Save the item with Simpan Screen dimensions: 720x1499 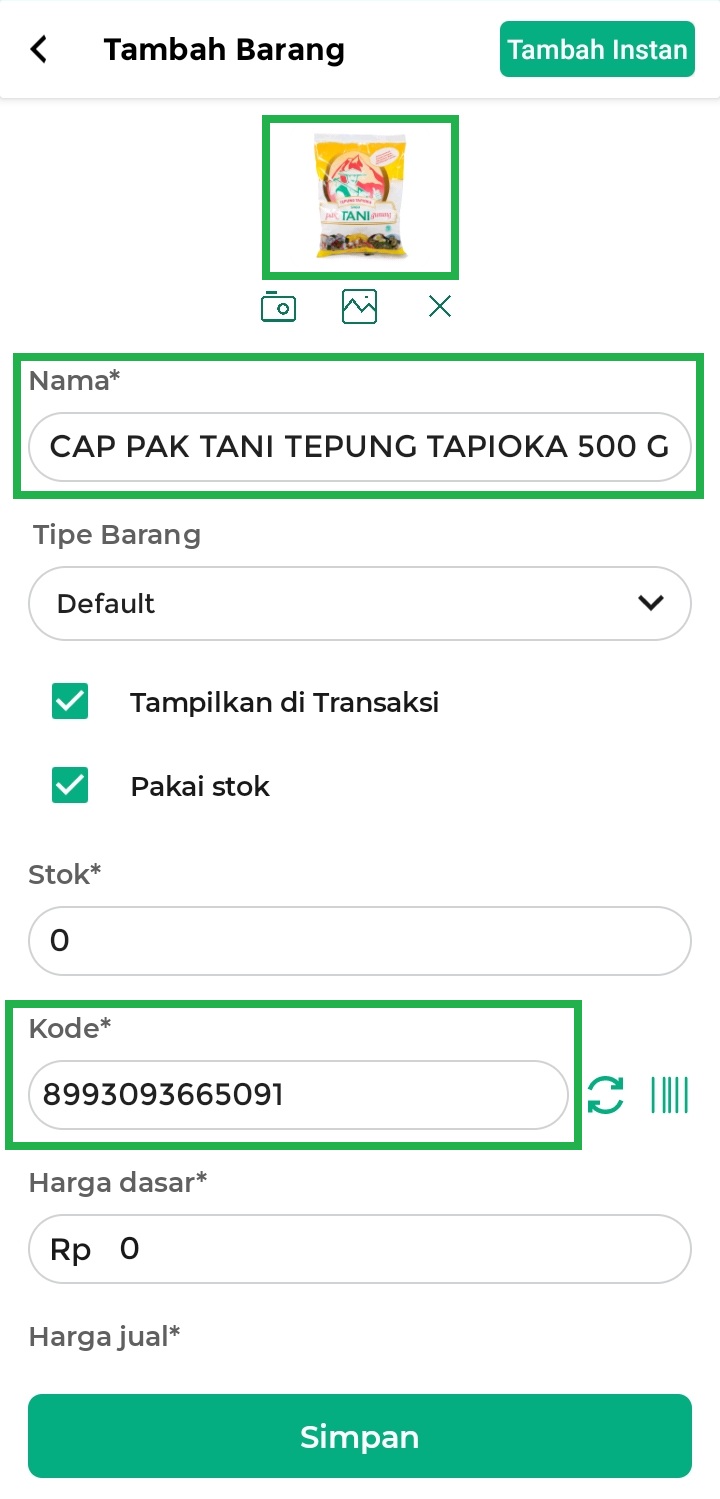pyautogui.click(x=359, y=1436)
